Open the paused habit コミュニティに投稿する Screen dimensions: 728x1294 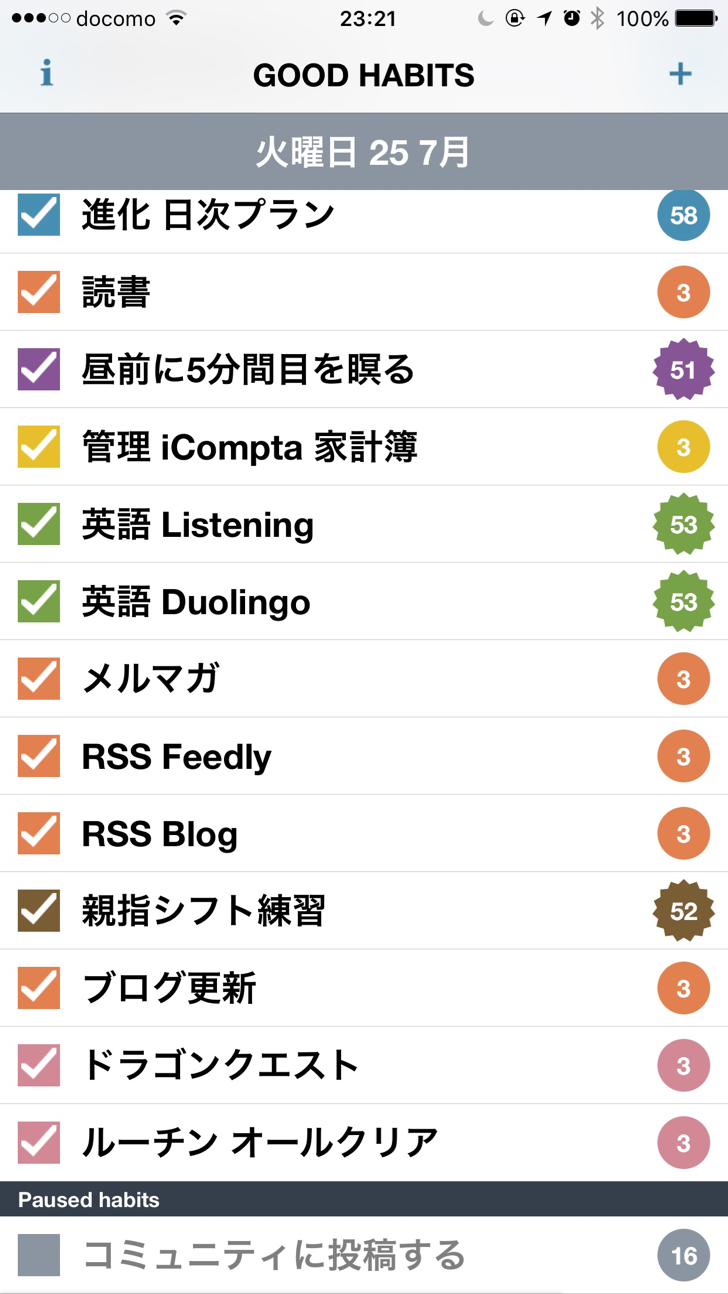(x=364, y=1255)
